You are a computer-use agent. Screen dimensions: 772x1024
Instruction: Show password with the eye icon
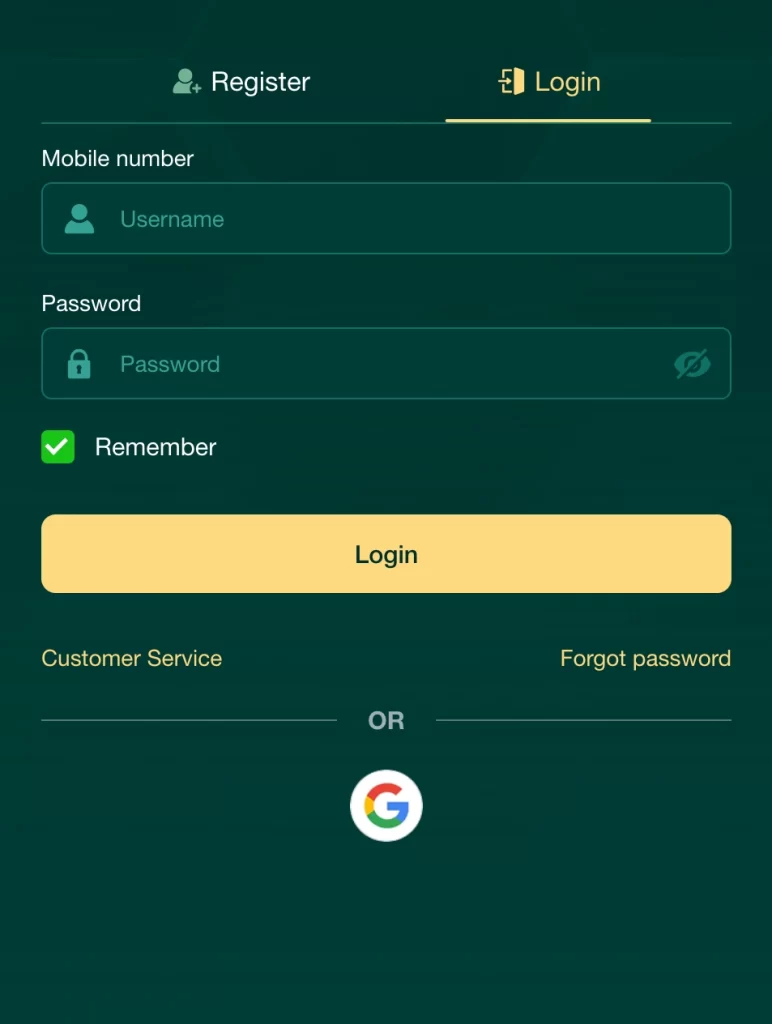click(x=692, y=364)
